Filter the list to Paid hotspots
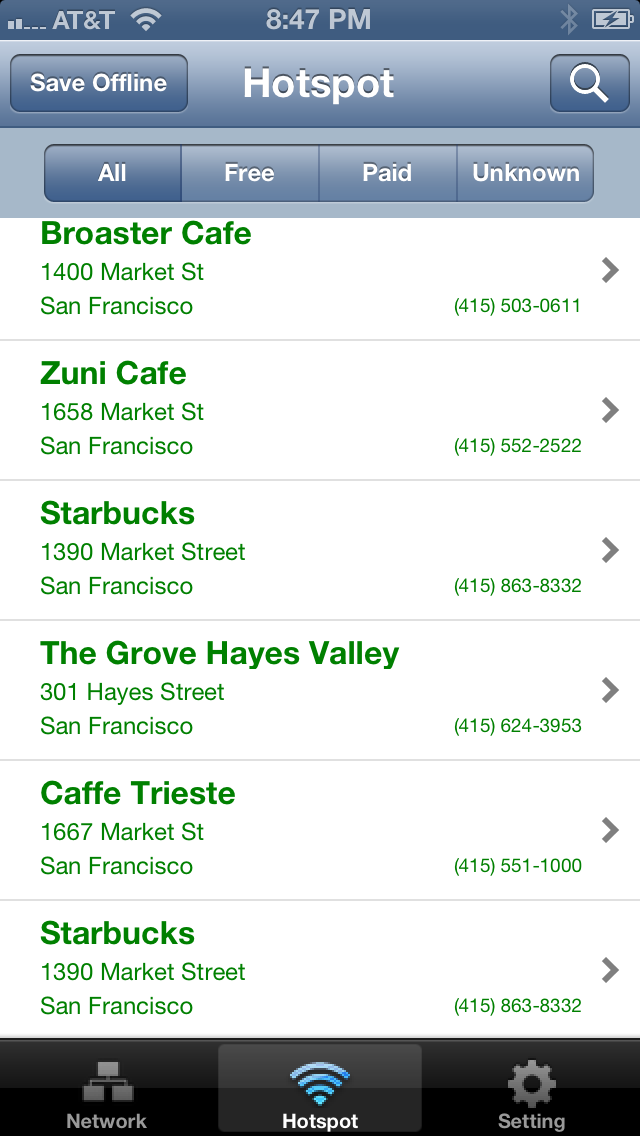Viewport: 640px width, 1136px height. 388,173
